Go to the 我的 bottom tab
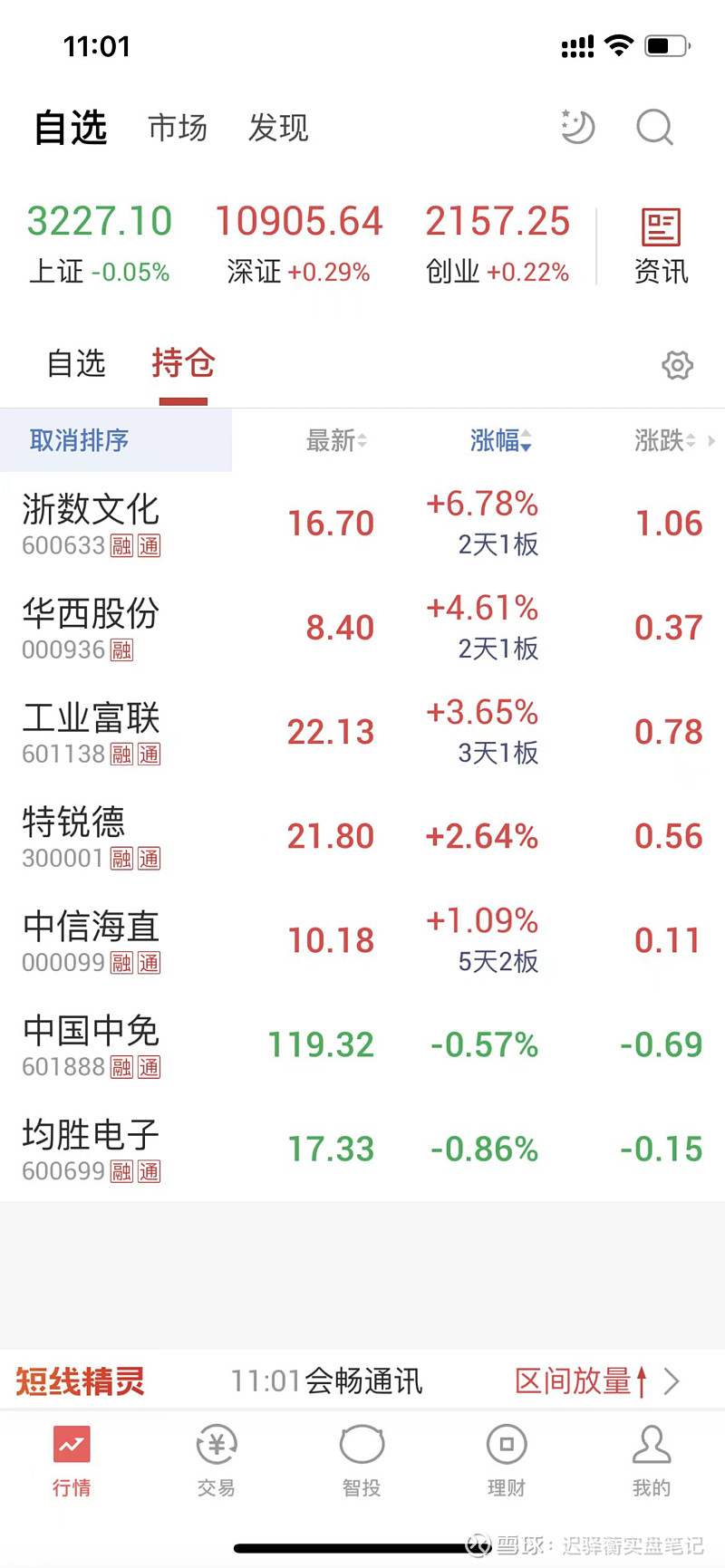Viewport: 725px width, 1568px height. [652, 1460]
